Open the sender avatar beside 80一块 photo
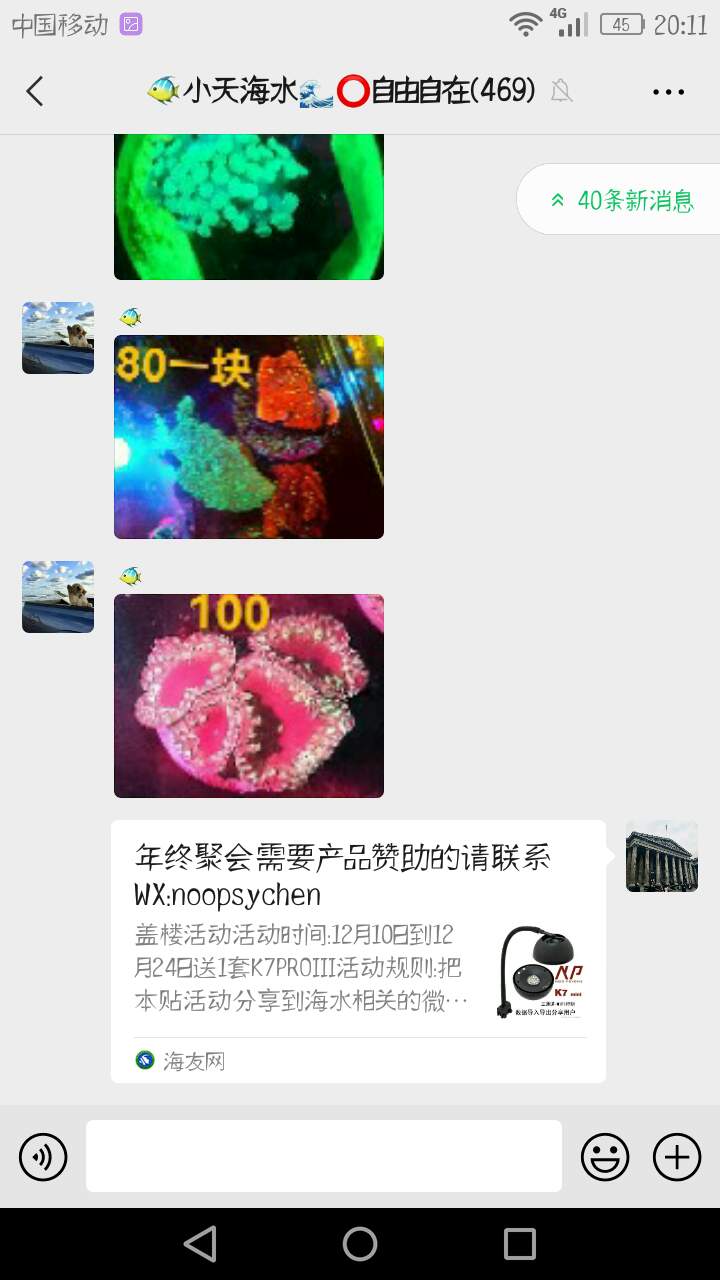This screenshot has height=1280, width=720. coord(58,338)
